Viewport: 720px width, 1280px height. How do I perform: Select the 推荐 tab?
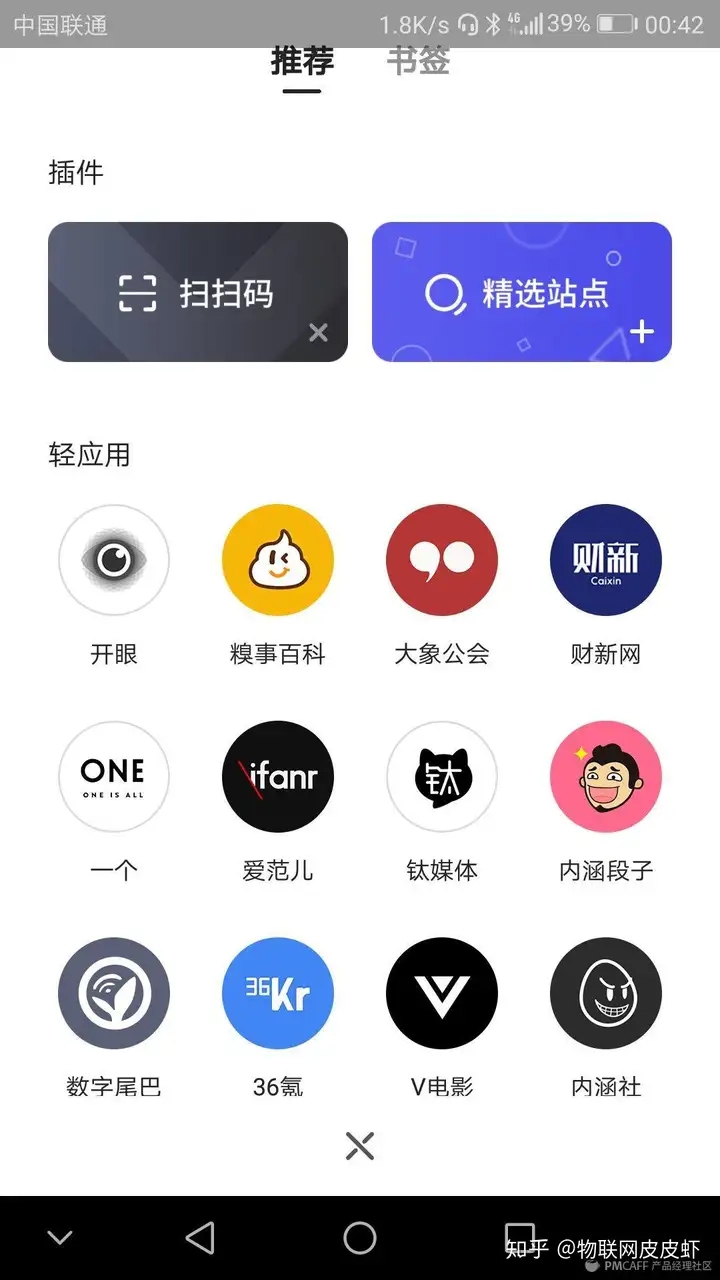[302, 61]
